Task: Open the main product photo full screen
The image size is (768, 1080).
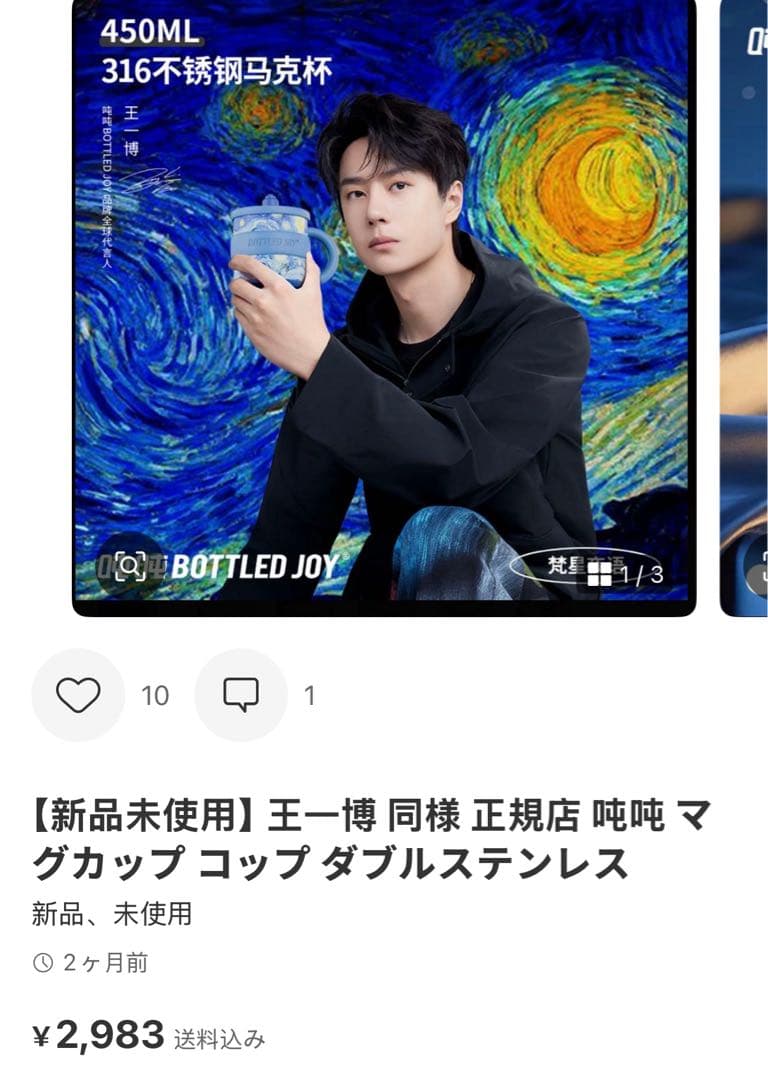Action: point(380,300)
